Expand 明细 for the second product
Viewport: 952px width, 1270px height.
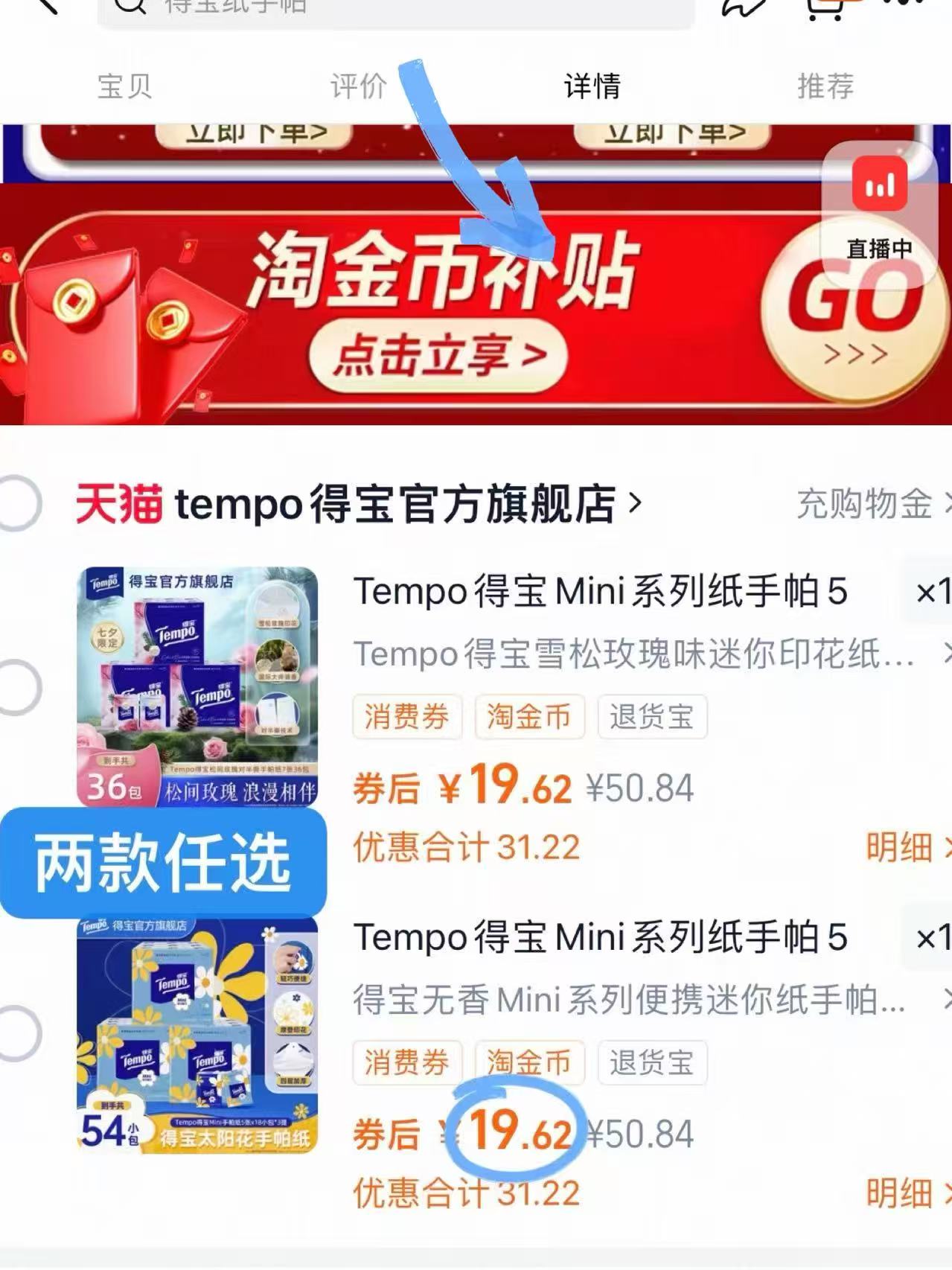tap(898, 1193)
